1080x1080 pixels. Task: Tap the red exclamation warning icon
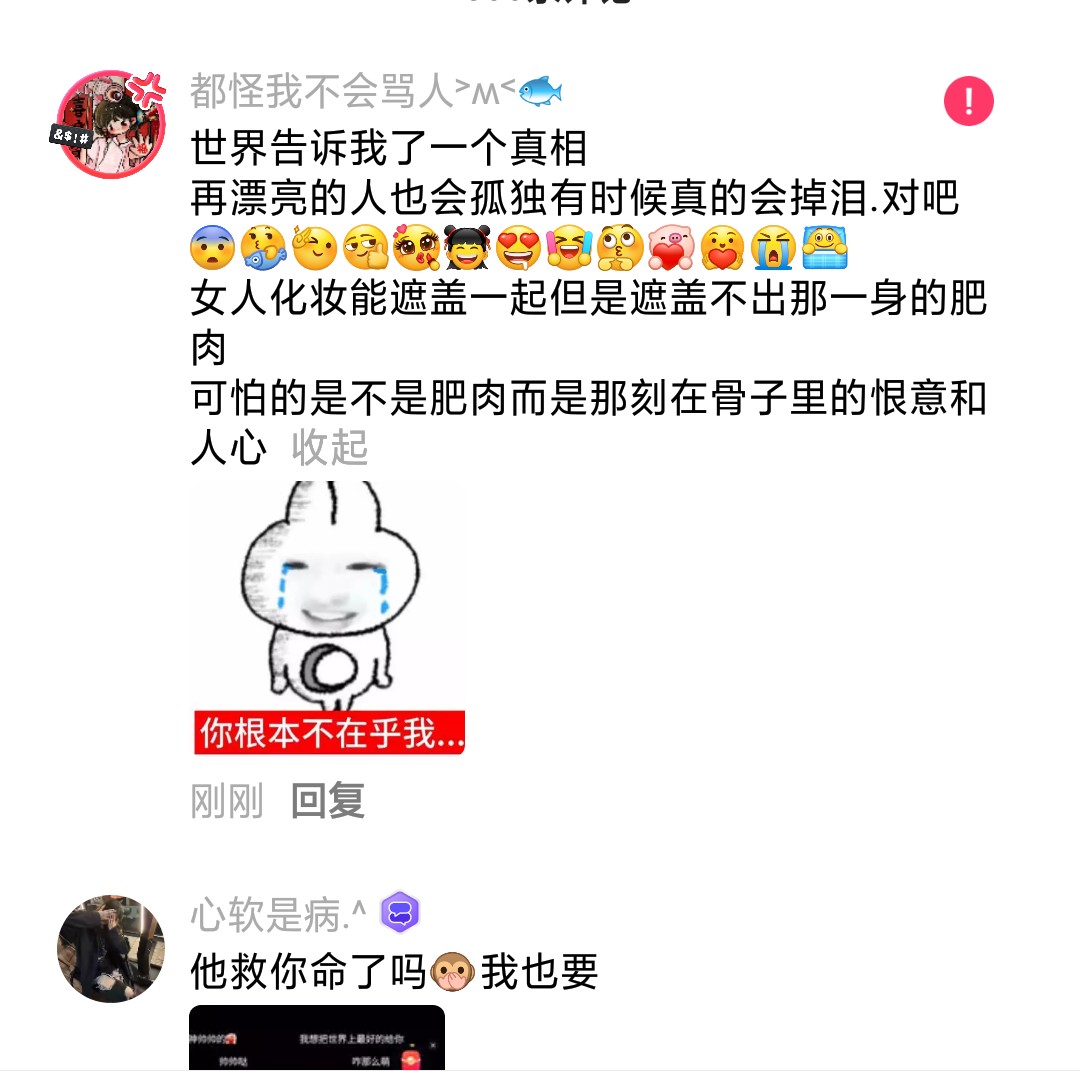coord(968,101)
